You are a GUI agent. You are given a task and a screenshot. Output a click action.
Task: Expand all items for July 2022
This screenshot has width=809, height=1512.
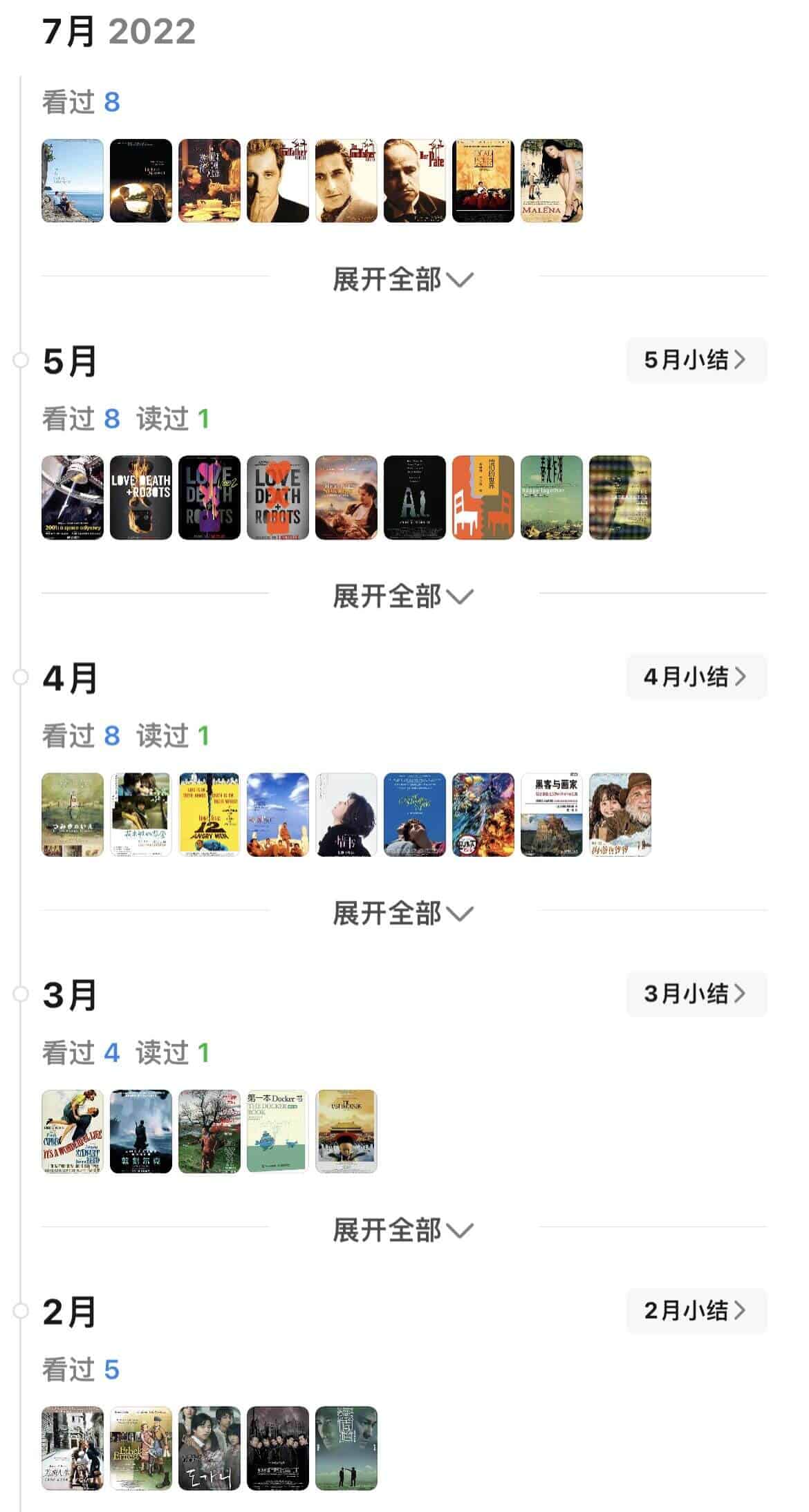pos(403,280)
